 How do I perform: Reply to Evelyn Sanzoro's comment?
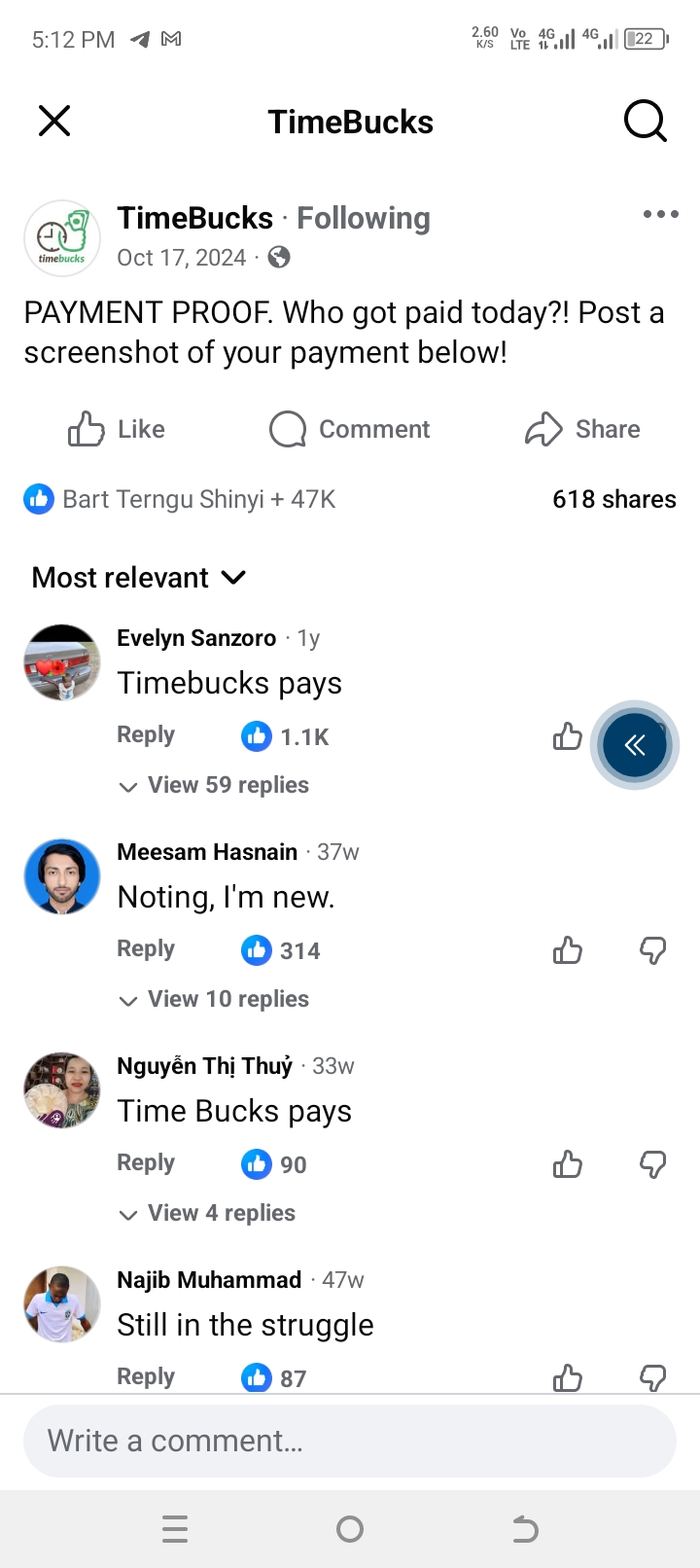[x=146, y=734]
